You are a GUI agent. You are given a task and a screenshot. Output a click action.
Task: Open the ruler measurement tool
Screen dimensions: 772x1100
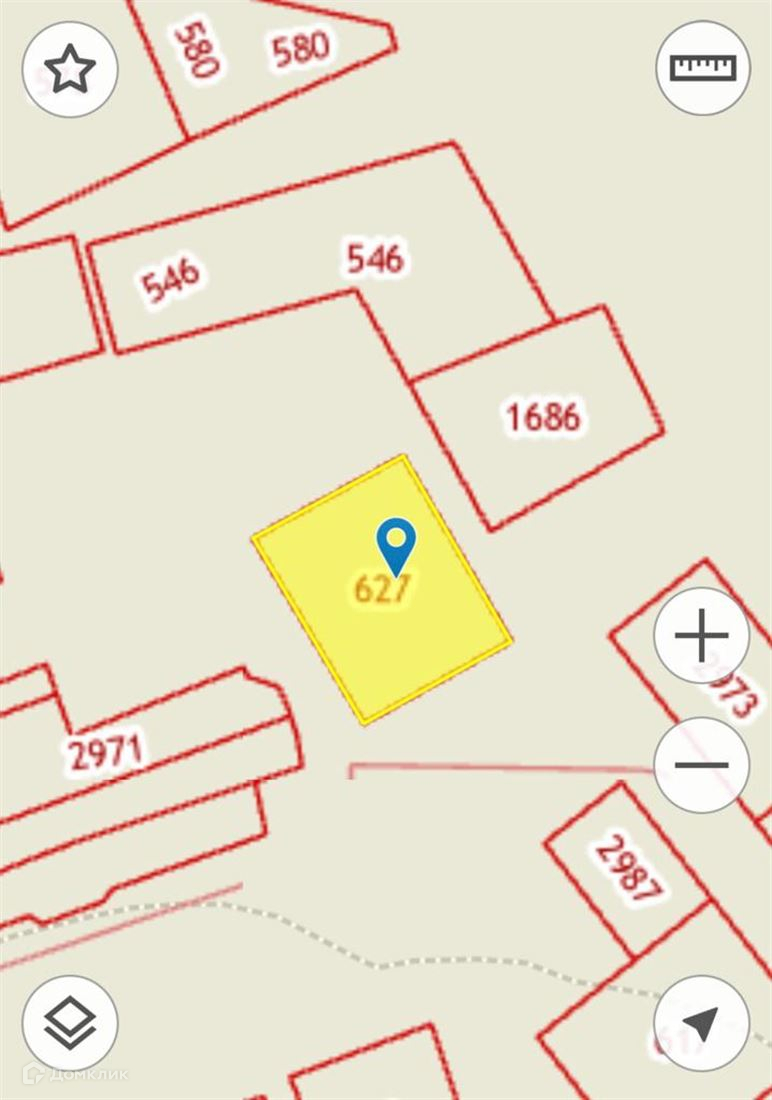tap(703, 68)
